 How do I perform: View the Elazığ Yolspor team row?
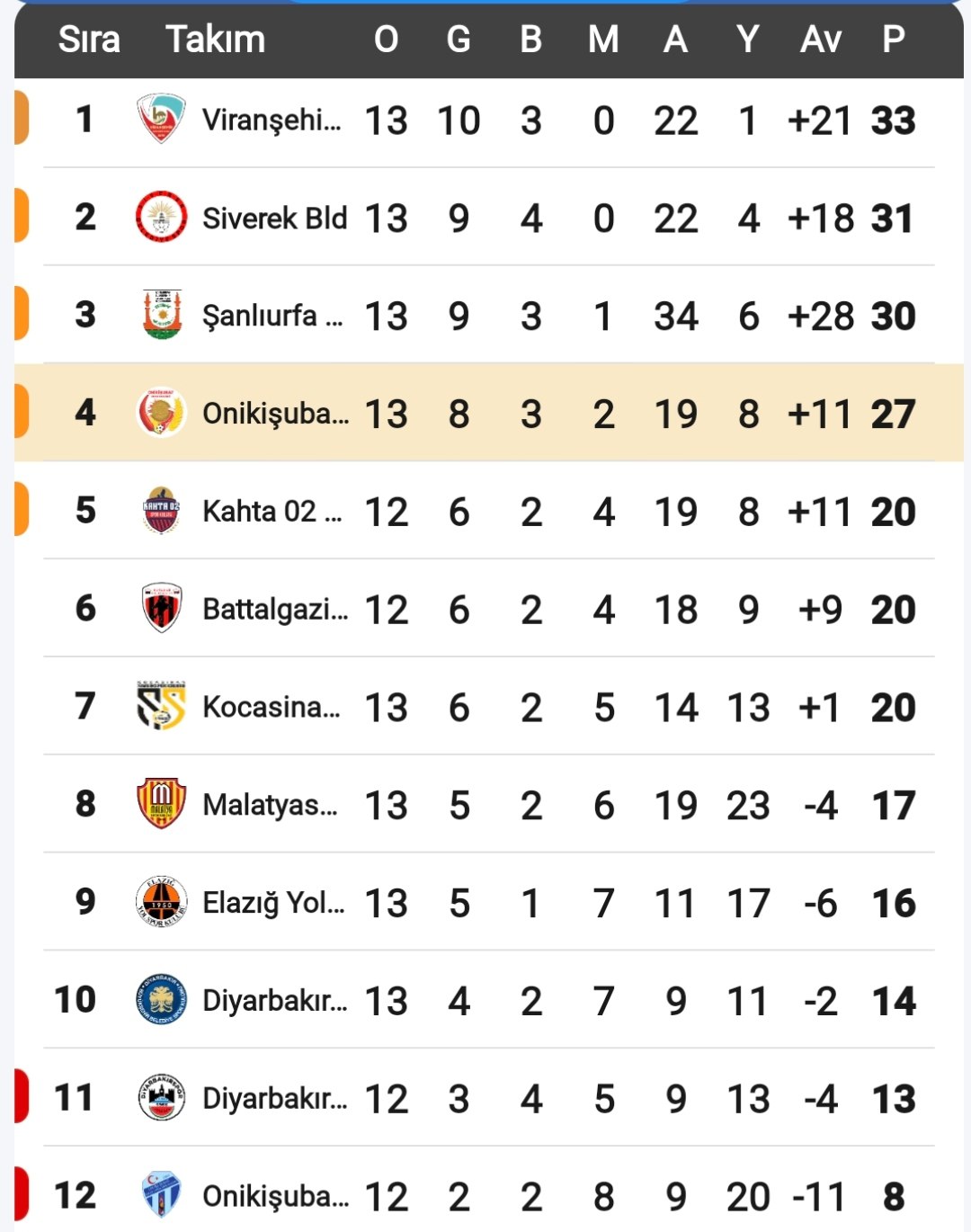click(273, 903)
